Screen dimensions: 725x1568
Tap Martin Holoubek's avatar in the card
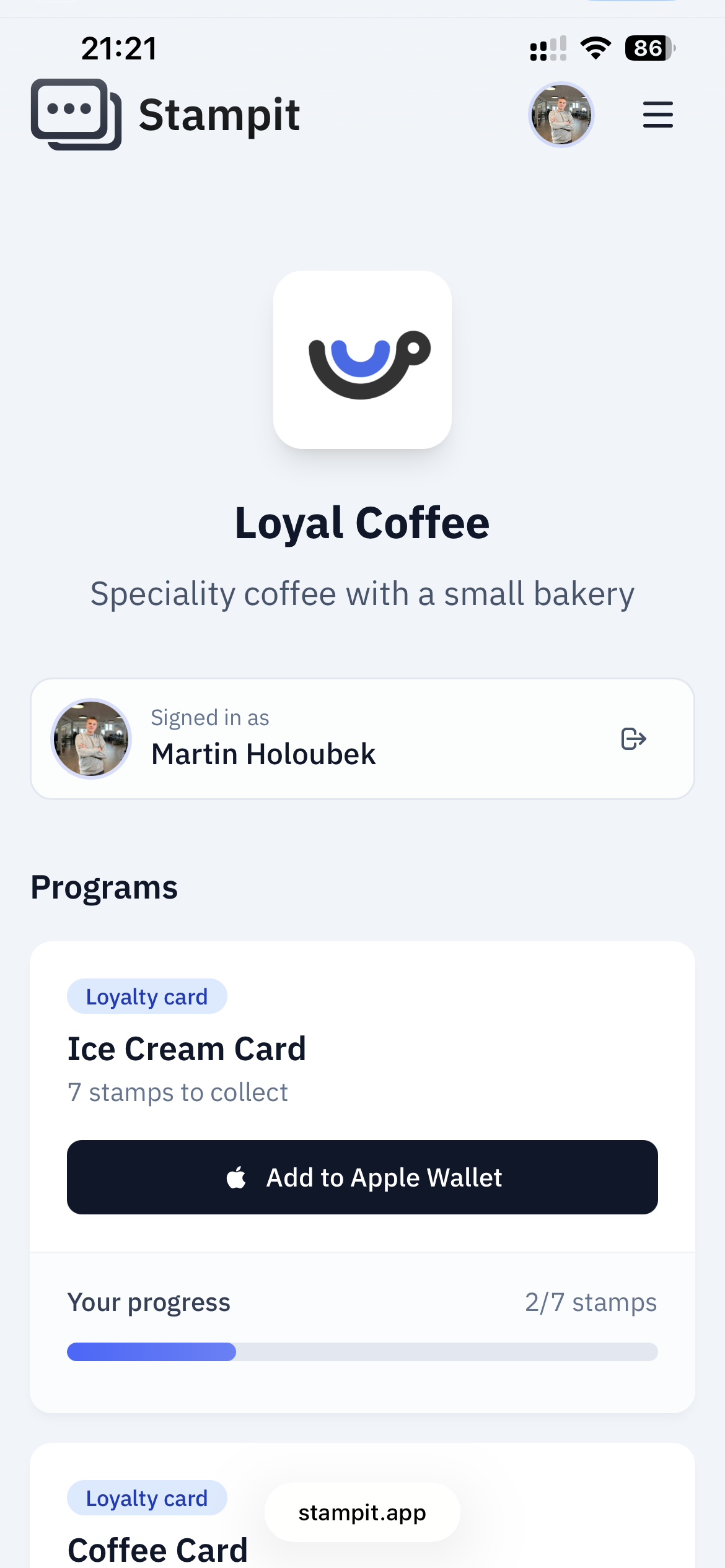91,738
